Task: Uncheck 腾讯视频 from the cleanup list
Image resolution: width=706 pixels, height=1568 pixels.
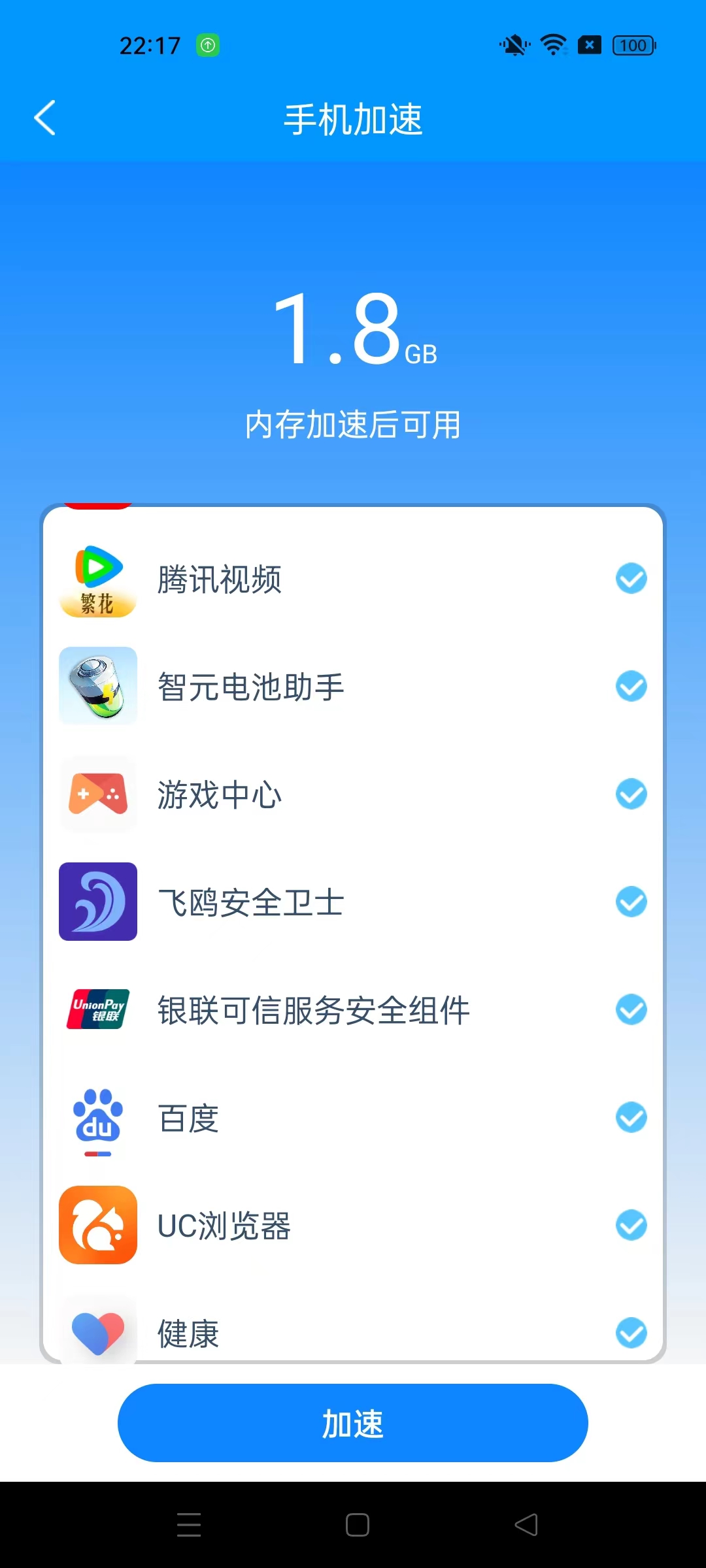Action: [630, 578]
